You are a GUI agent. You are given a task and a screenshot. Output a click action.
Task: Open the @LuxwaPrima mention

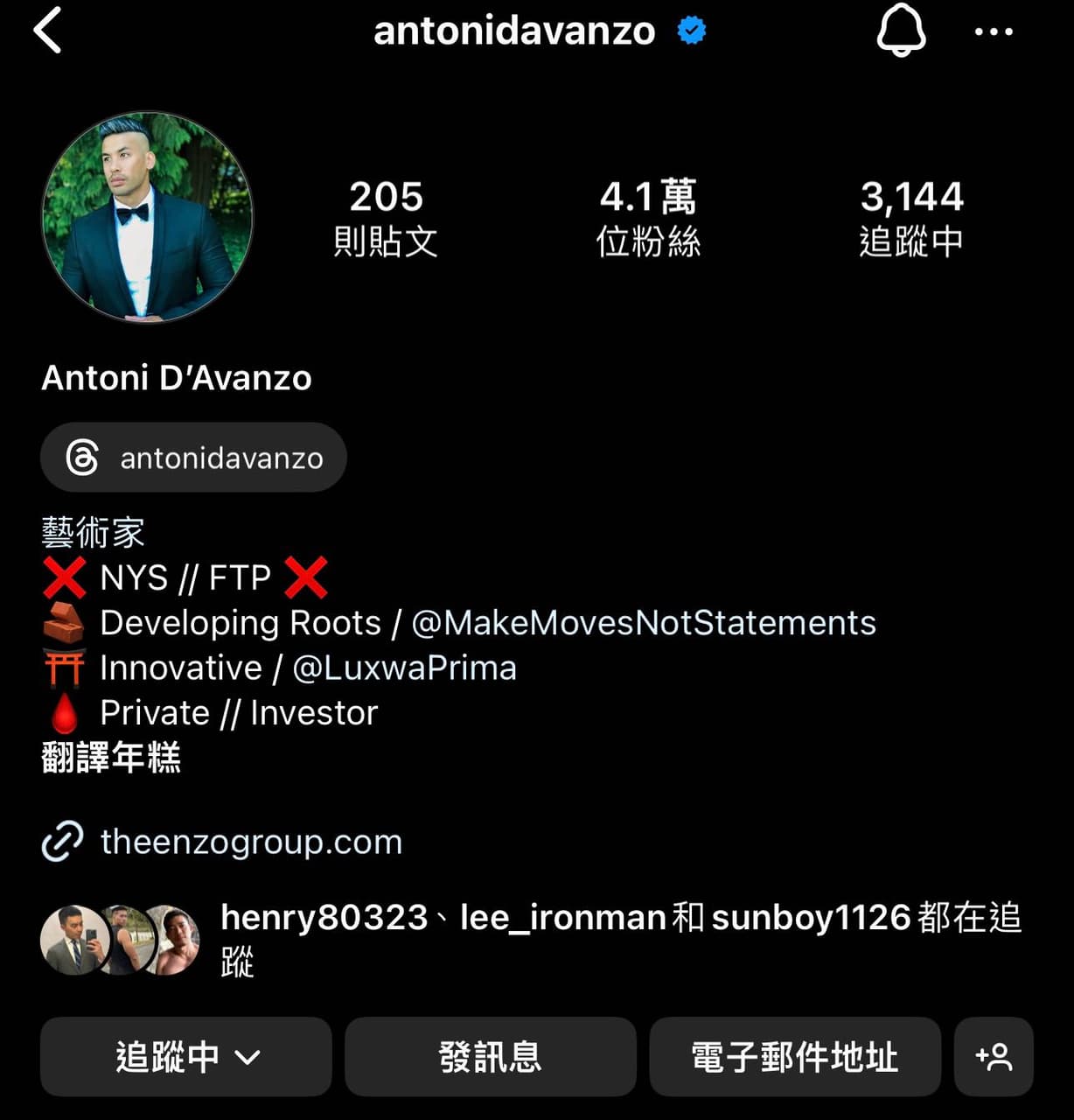click(x=404, y=668)
